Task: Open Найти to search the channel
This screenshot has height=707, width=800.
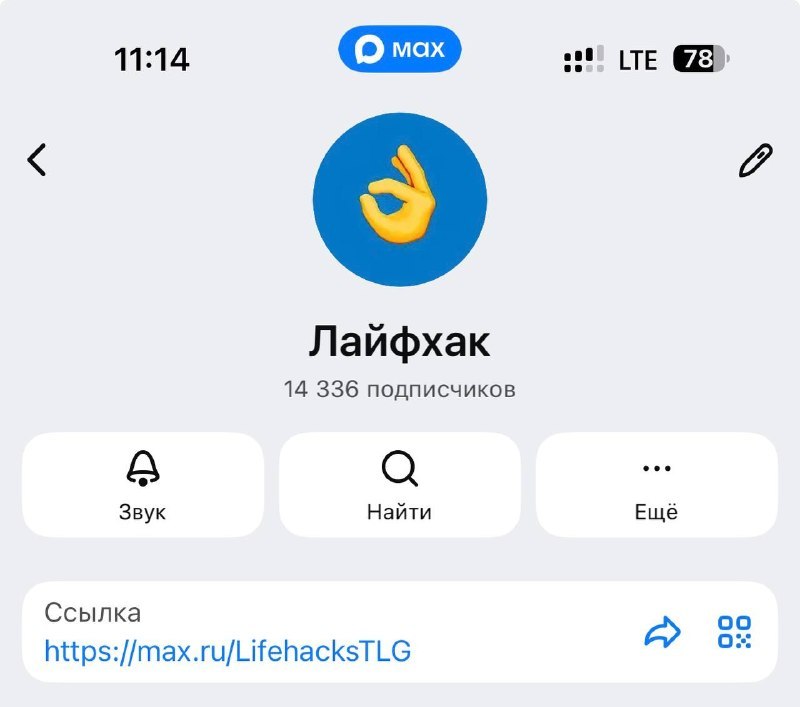Action: coord(400,485)
